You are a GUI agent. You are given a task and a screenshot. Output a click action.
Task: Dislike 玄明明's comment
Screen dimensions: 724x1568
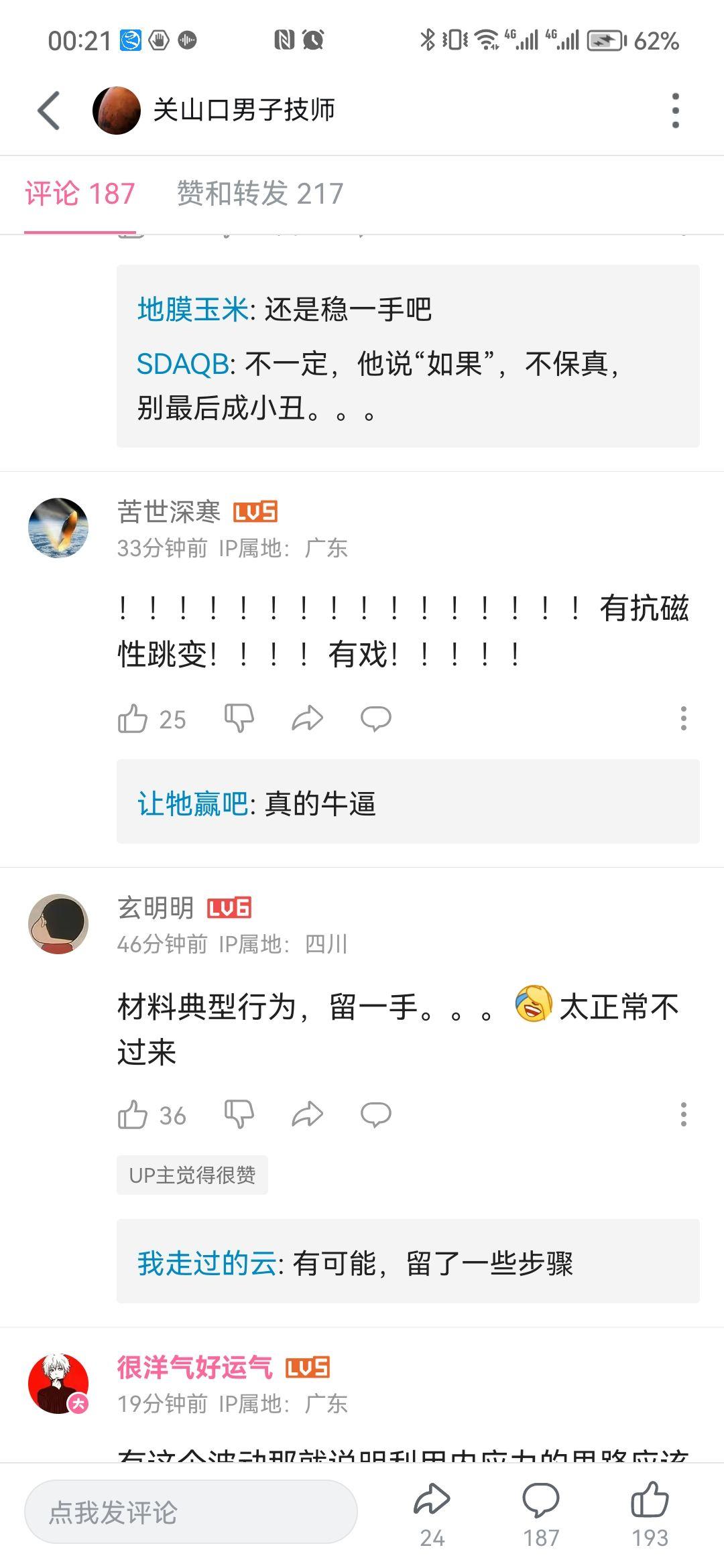pos(239,1114)
